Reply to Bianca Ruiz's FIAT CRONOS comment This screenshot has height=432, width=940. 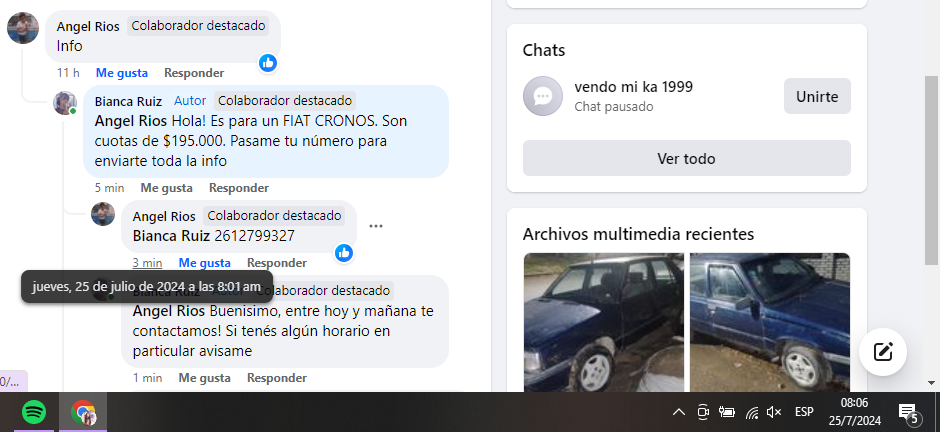pos(239,188)
